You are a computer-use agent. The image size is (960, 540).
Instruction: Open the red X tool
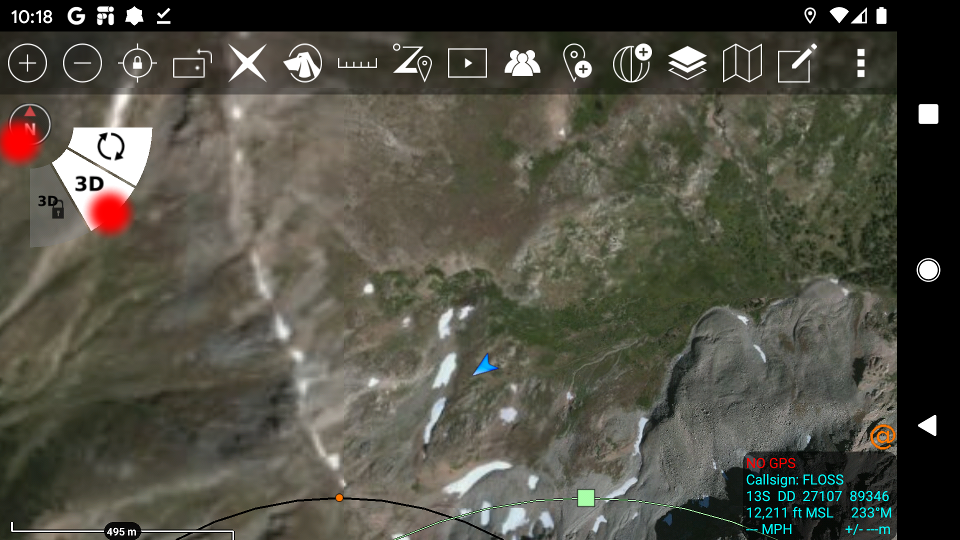247,64
